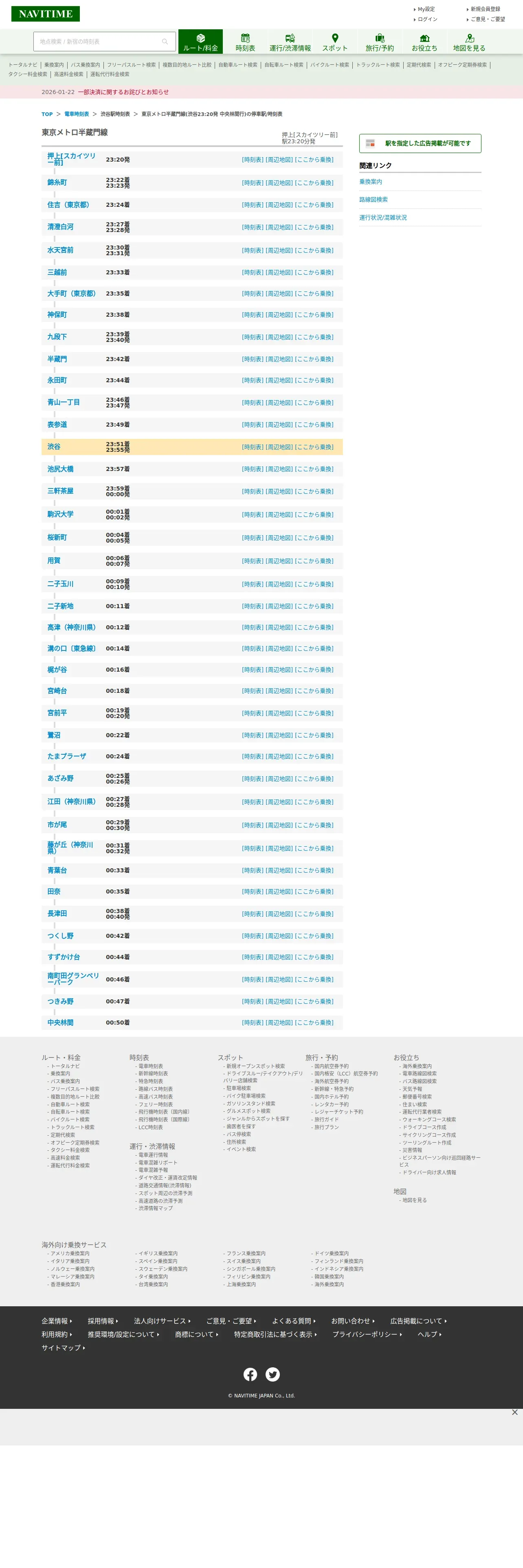The height and width of the screenshot is (1568, 523).
Task: Open the 時刻表 tab in header
Action: coord(245,42)
